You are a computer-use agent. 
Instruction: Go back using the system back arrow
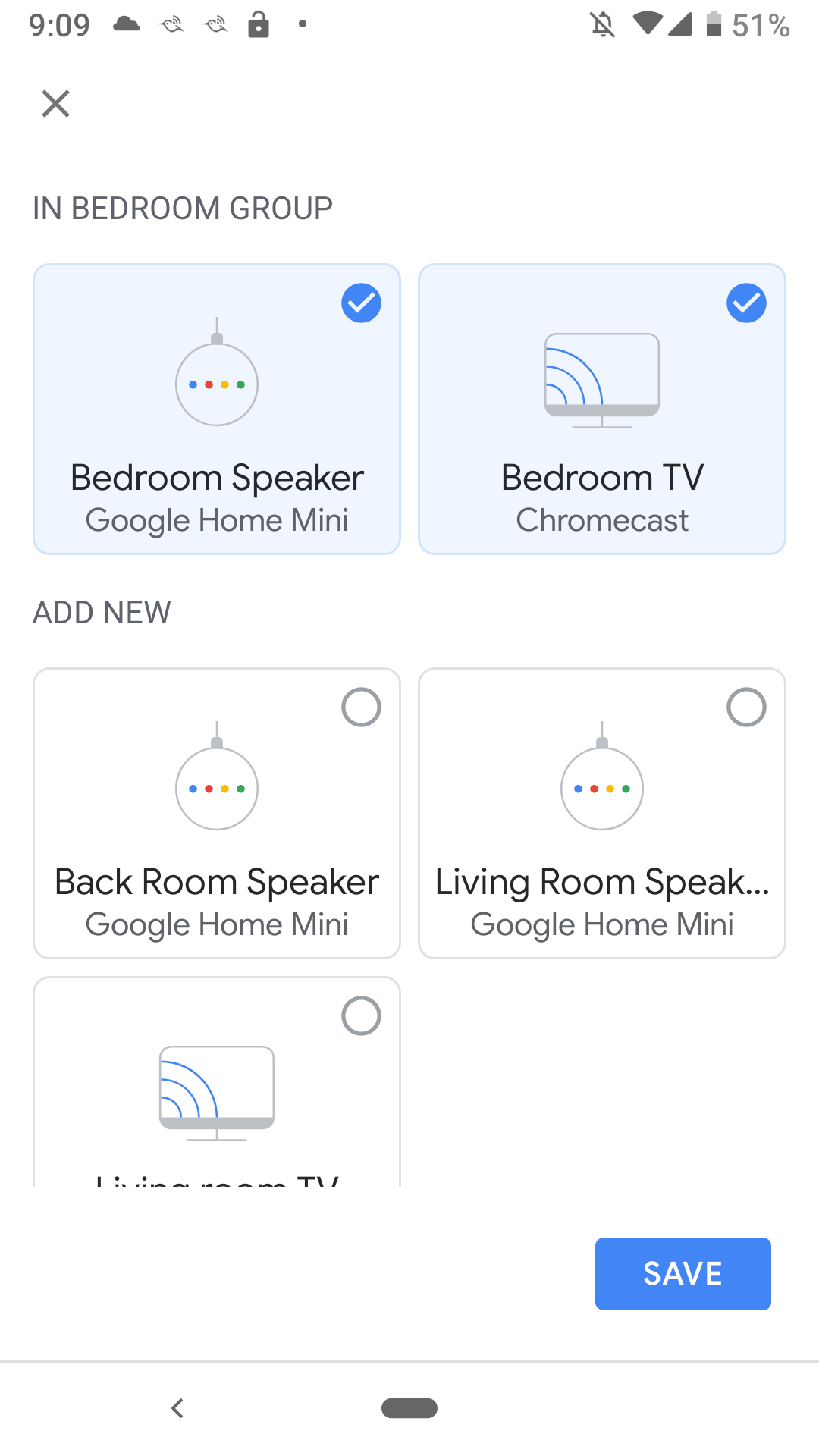coord(177,1408)
